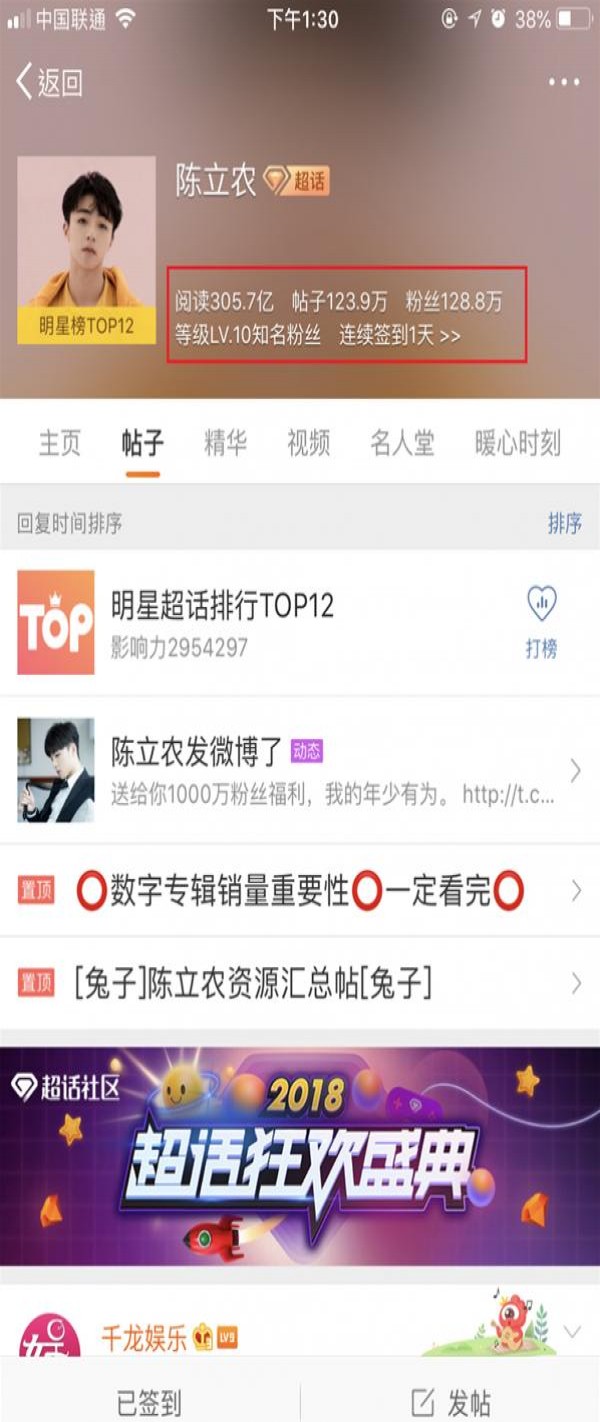600x1422 pixels.
Task: Open the three-dot overflow menu
Action: tap(564, 83)
